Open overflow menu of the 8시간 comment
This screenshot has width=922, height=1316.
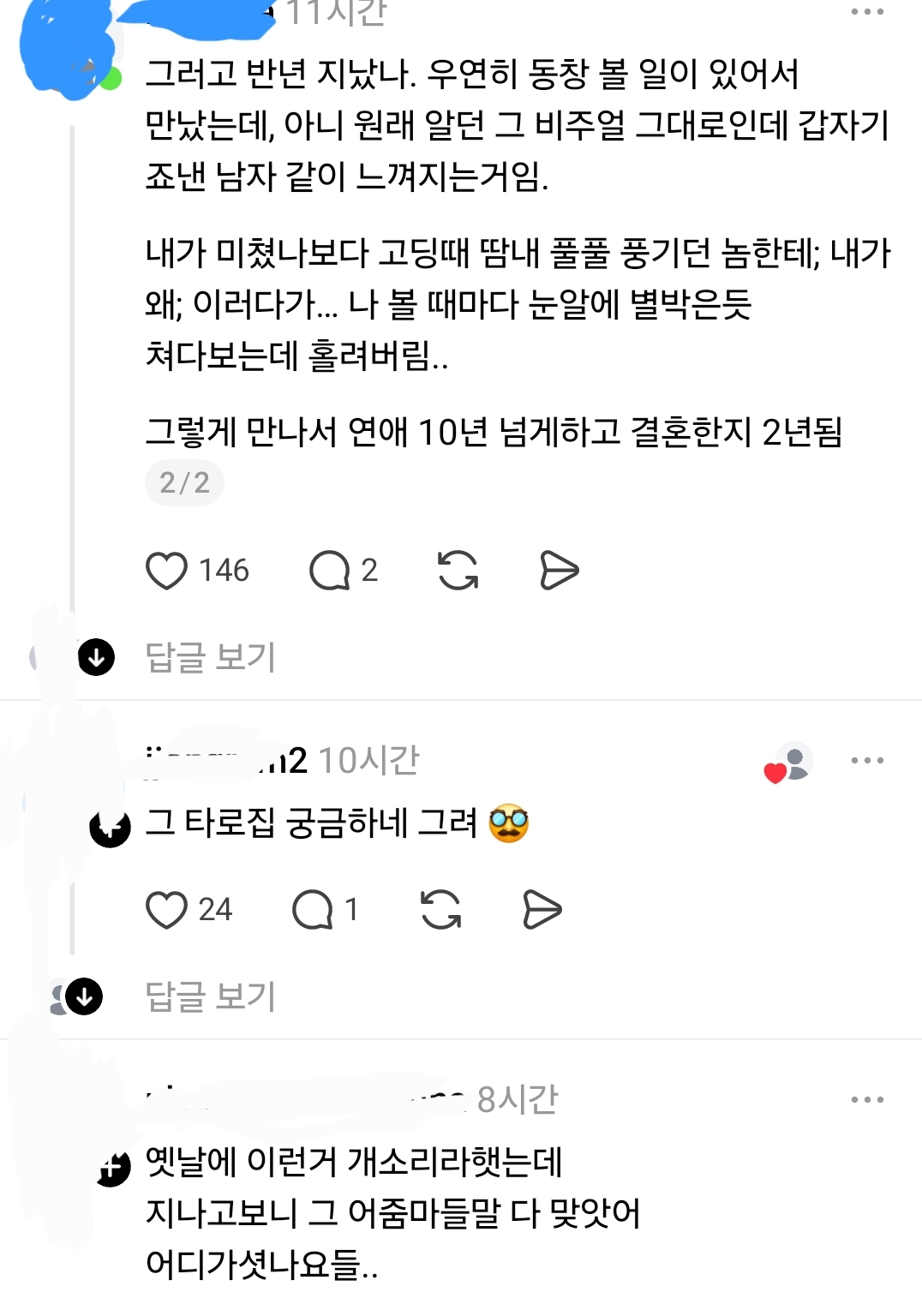pos(867,1099)
